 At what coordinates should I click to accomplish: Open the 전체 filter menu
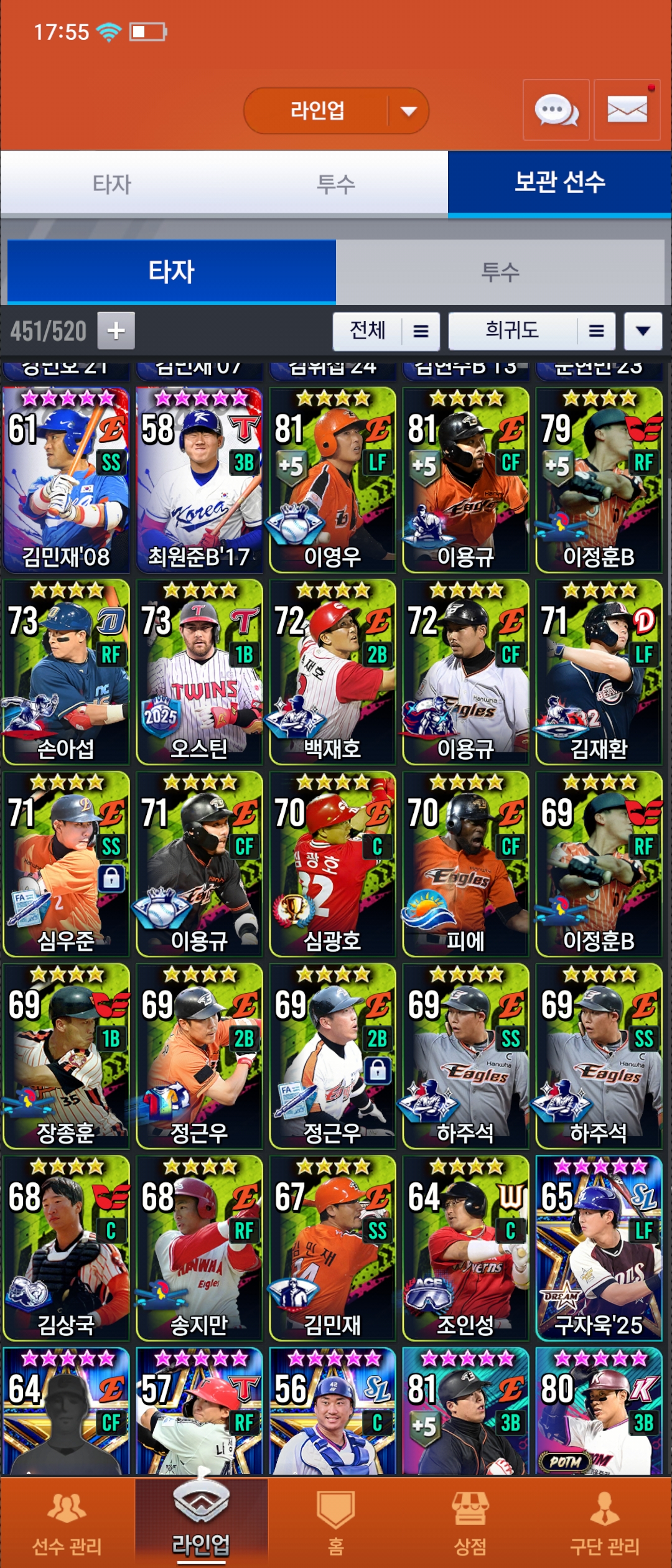click(x=386, y=330)
